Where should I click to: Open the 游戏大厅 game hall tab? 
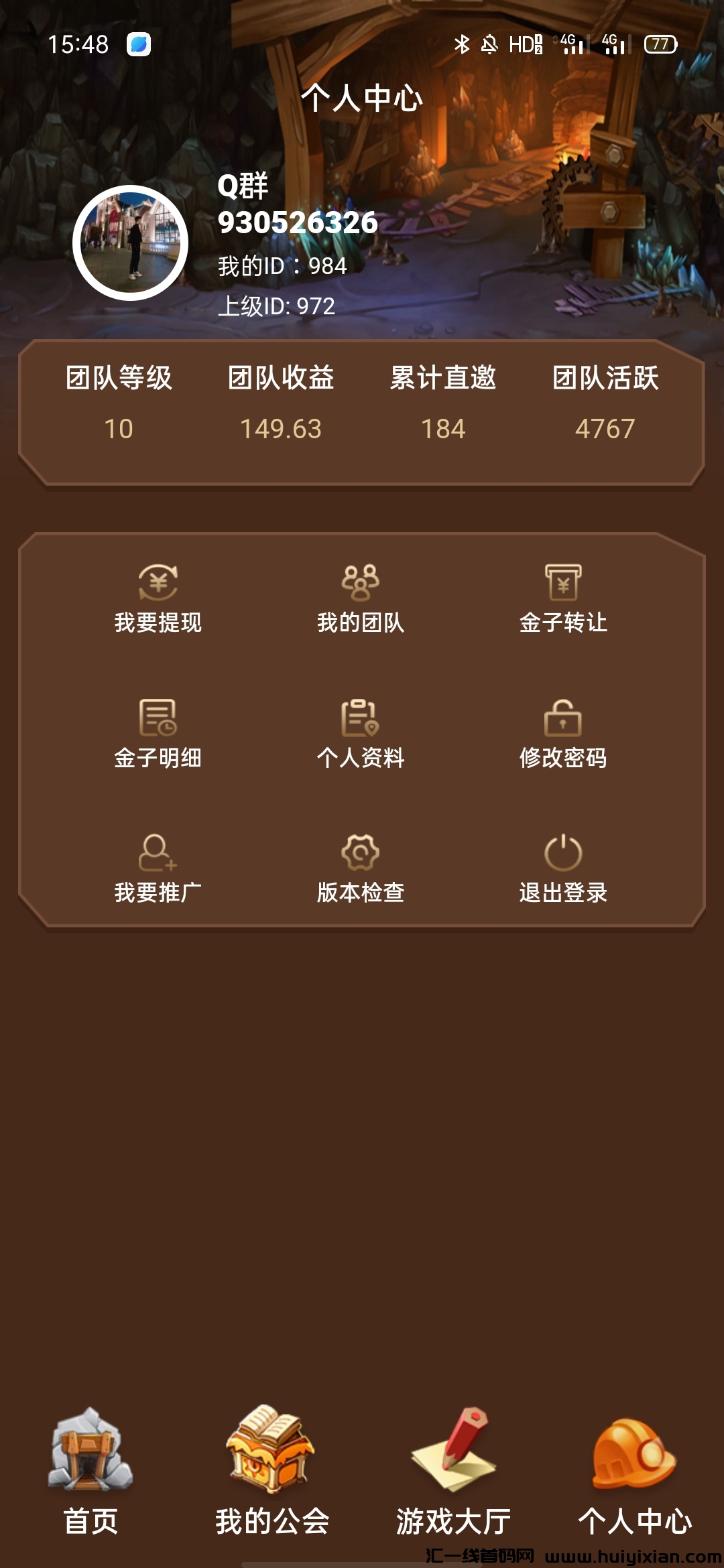pos(453,1471)
